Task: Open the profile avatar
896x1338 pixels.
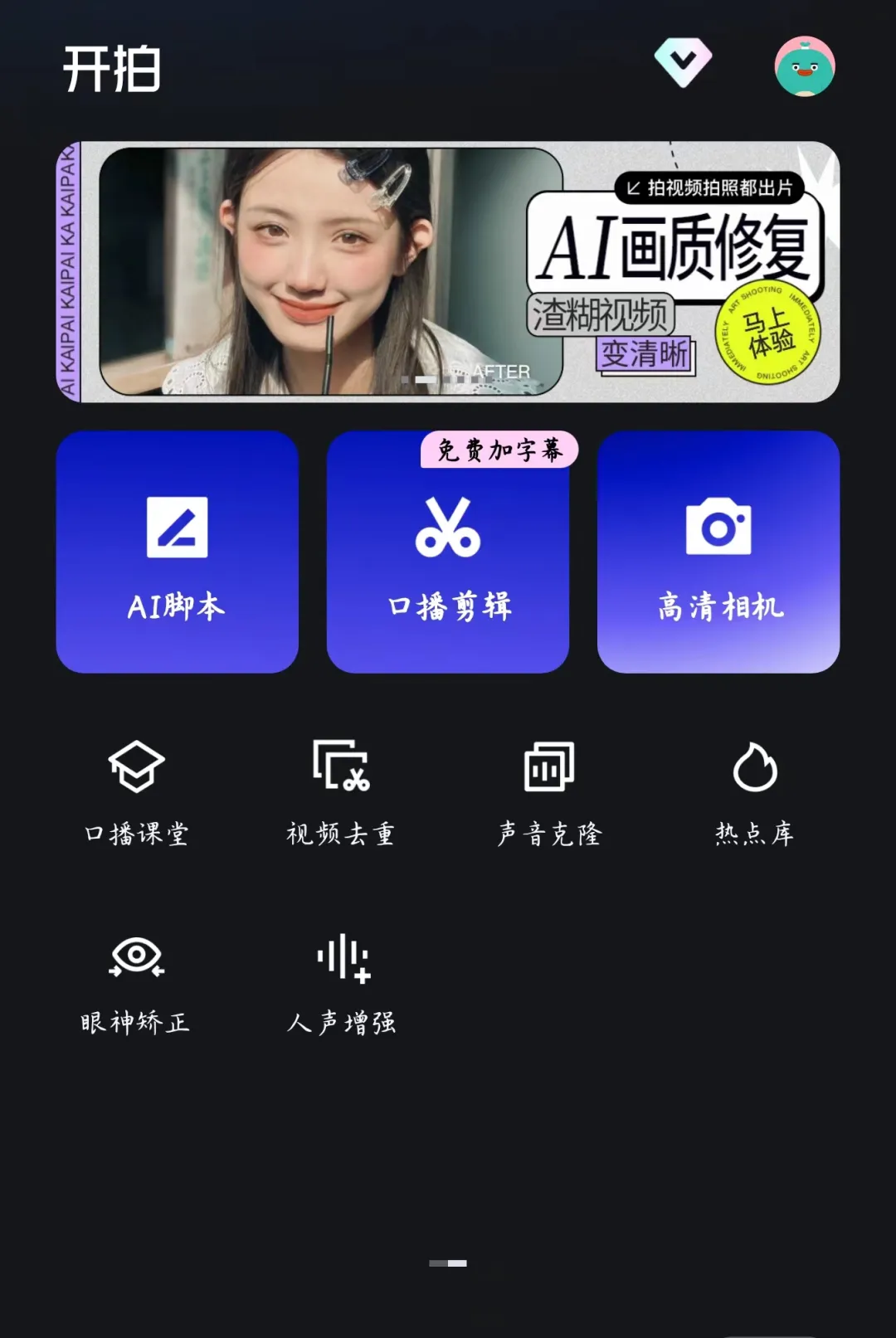Action: pyautogui.click(x=804, y=67)
